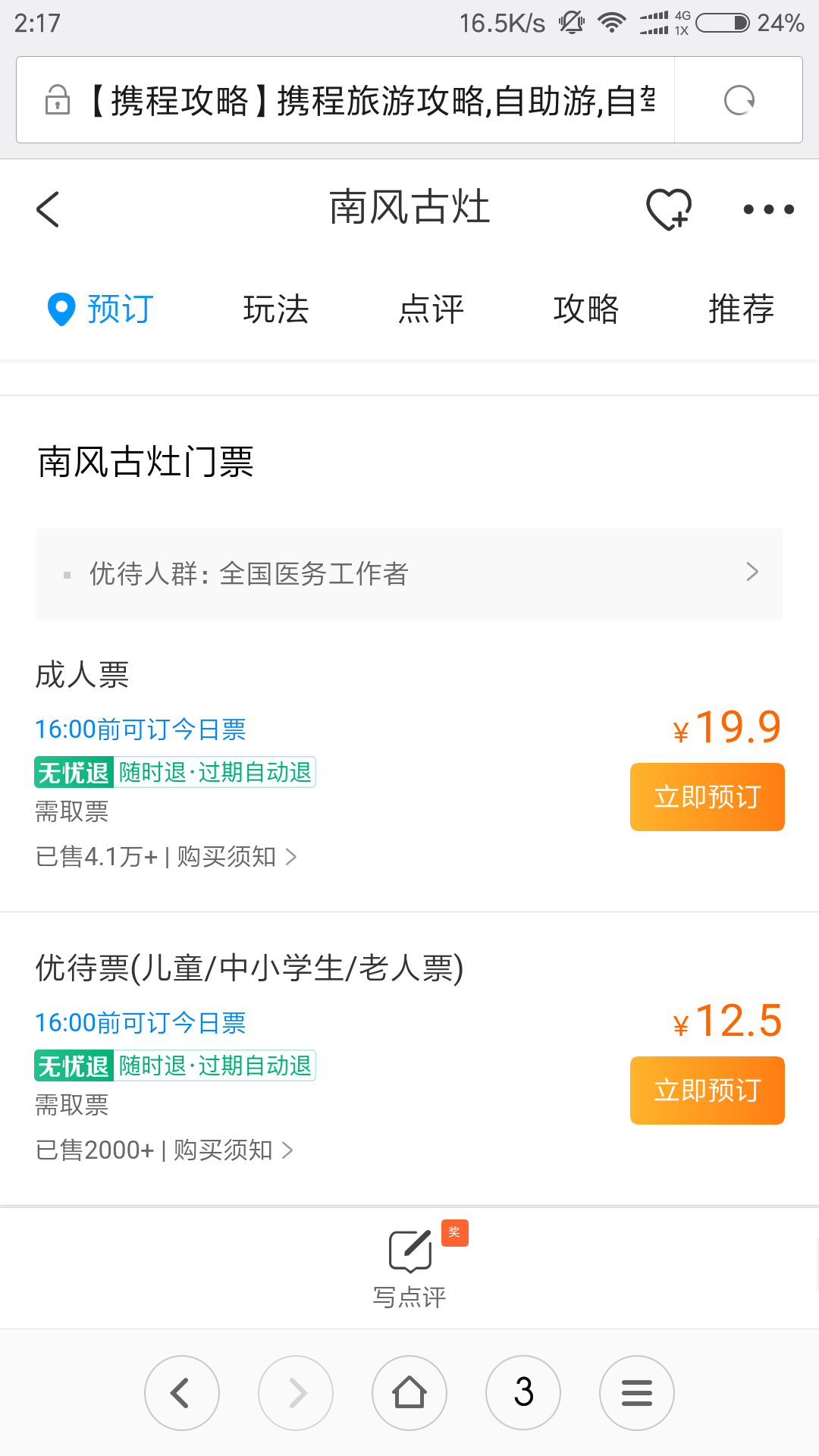
Task: Open the 攻略 tab
Action: (x=586, y=309)
